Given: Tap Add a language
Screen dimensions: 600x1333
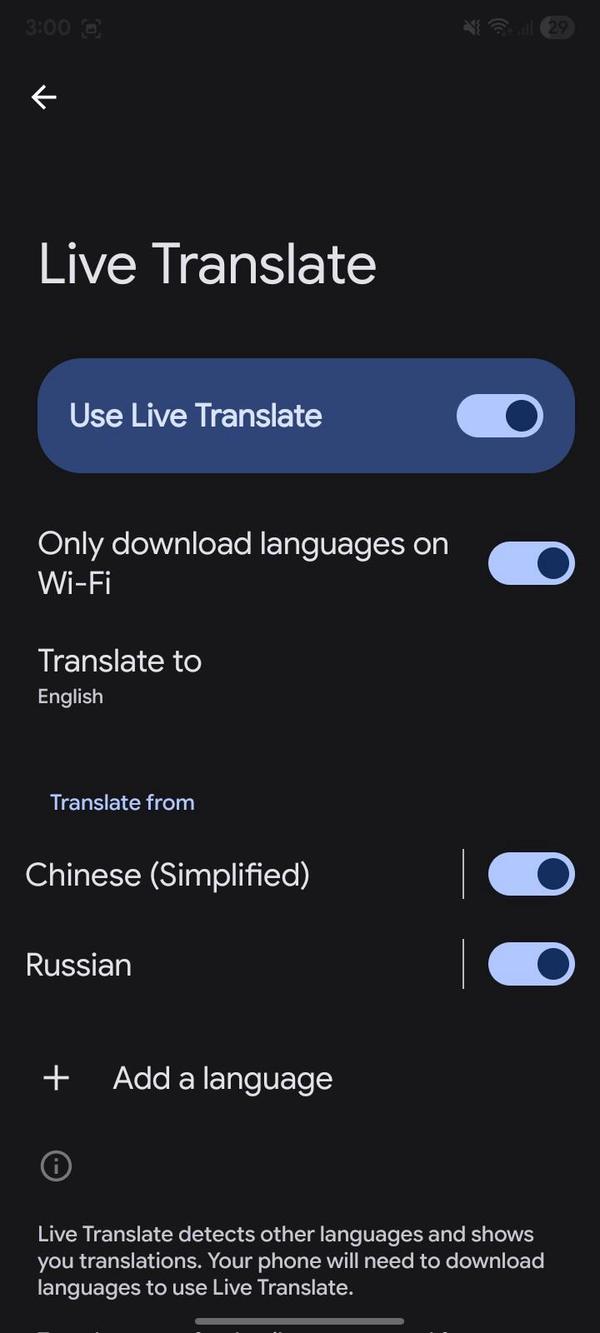Looking at the screenshot, I should [x=222, y=1078].
